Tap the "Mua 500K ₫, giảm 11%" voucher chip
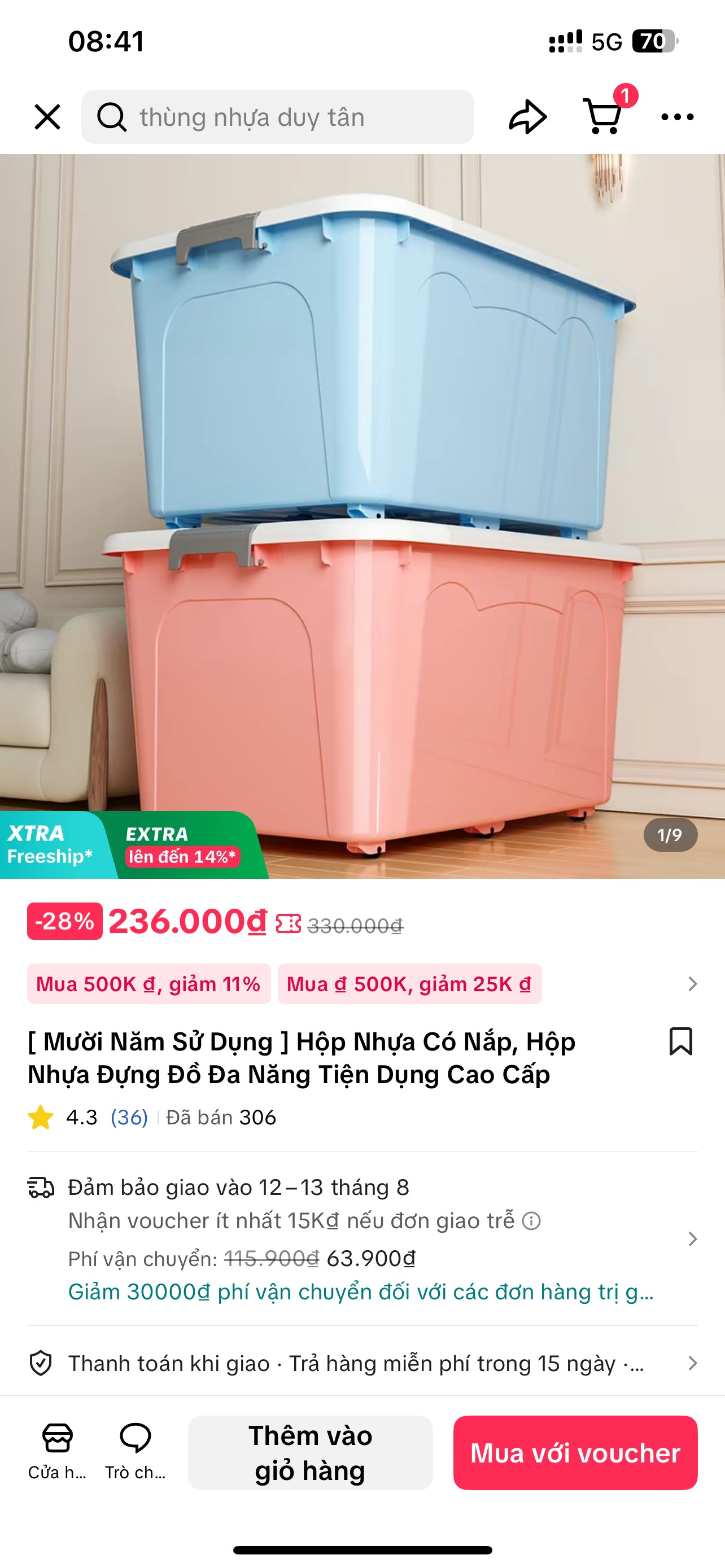Image resolution: width=725 pixels, height=1568 pixels. (149, 984)
